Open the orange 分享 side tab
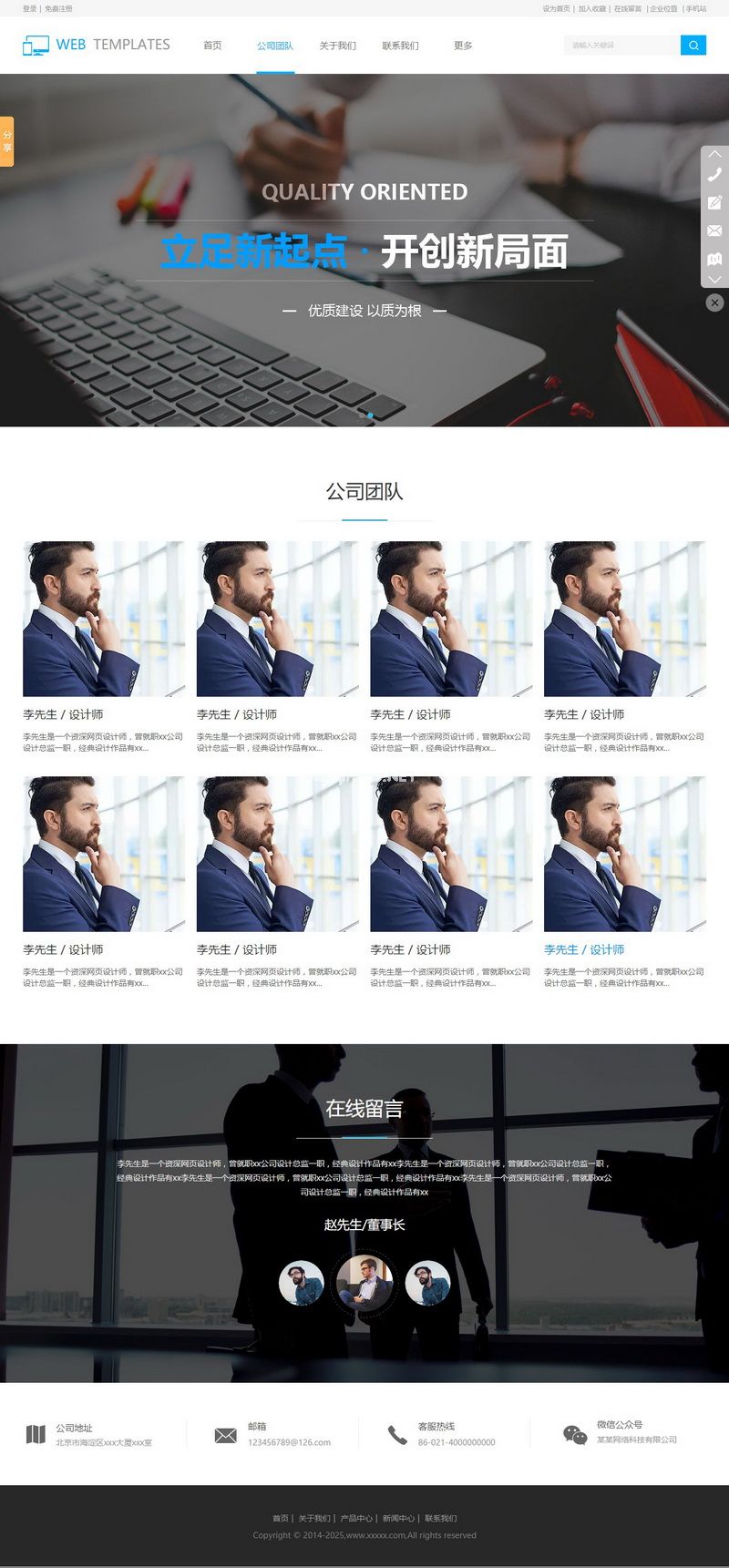The width and height of the screenshot is (729, 1568). 6,141
